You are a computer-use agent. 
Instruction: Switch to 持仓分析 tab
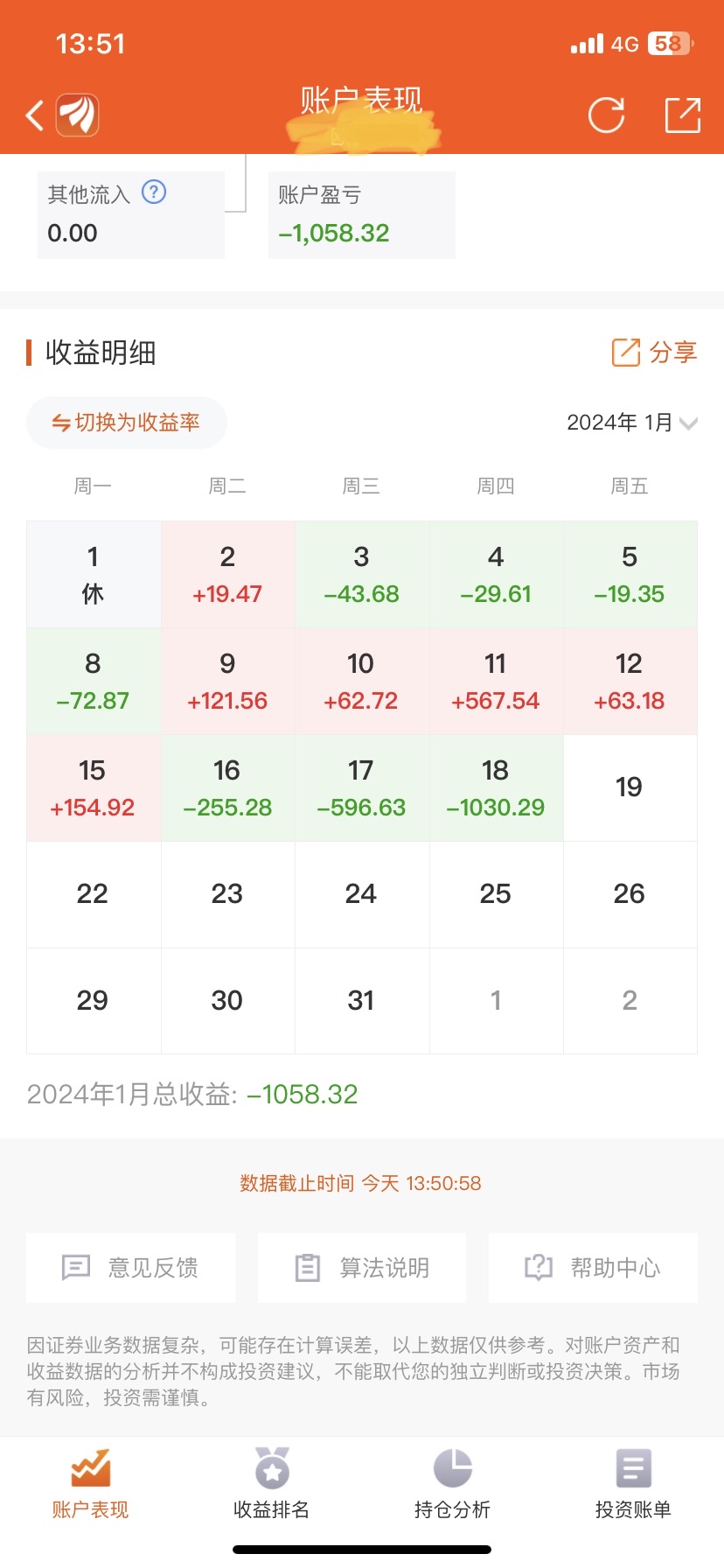(x=452, y=1484)
